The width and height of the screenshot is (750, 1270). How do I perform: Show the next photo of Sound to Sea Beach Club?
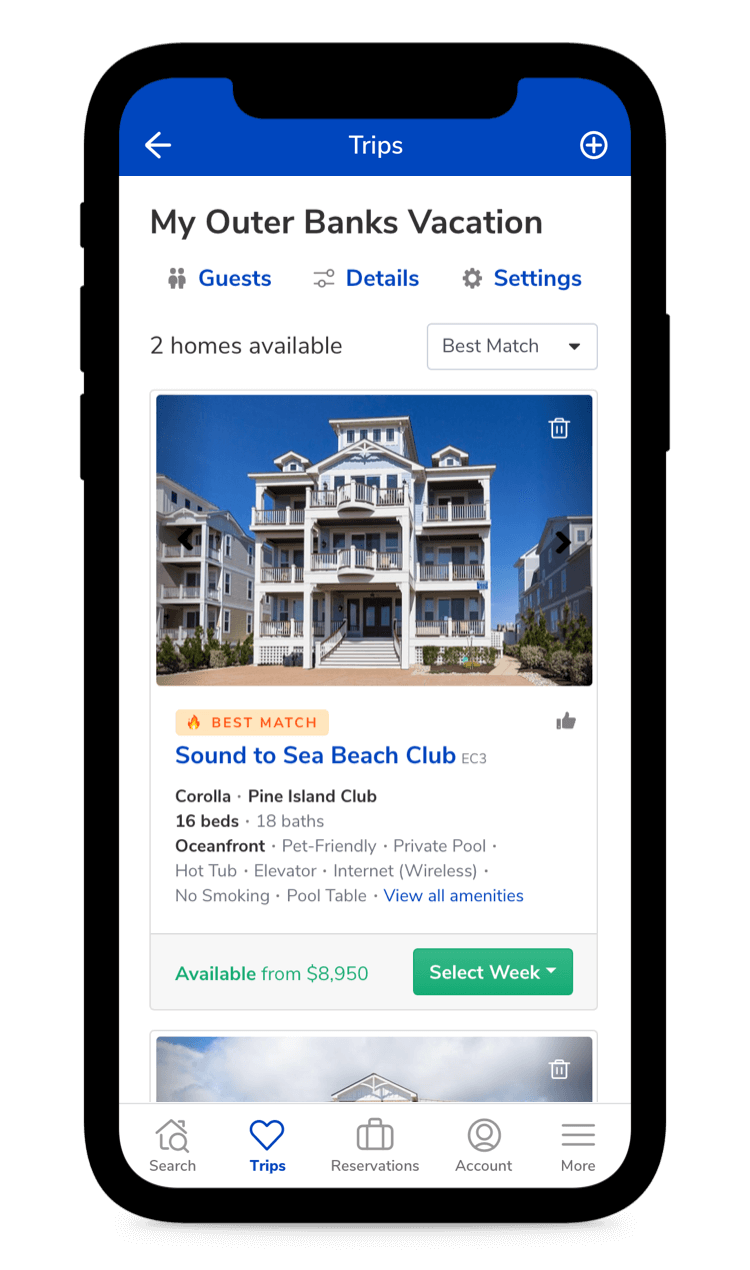click(563, 541)
